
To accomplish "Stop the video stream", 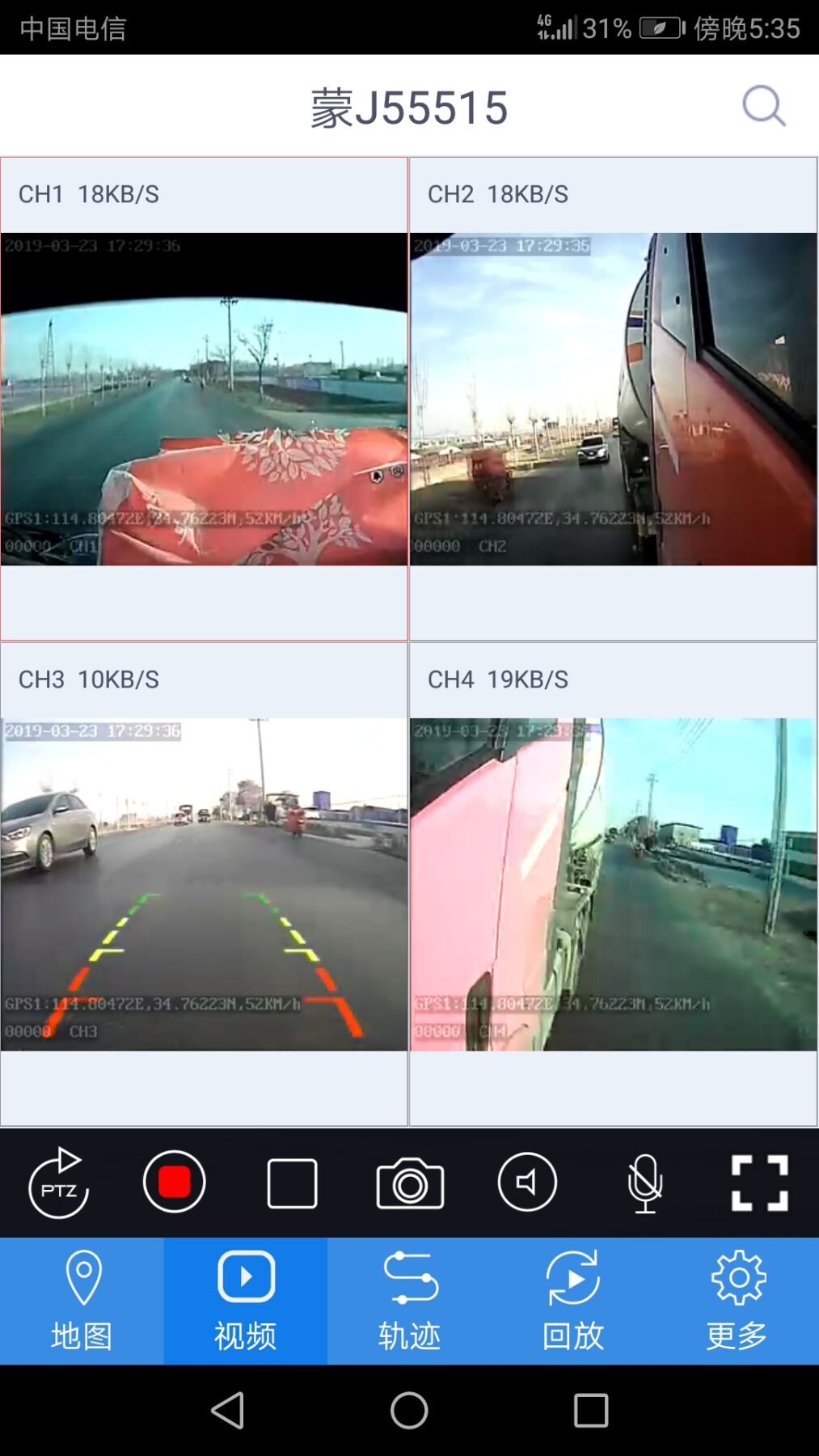I will tap(292, 1183).
